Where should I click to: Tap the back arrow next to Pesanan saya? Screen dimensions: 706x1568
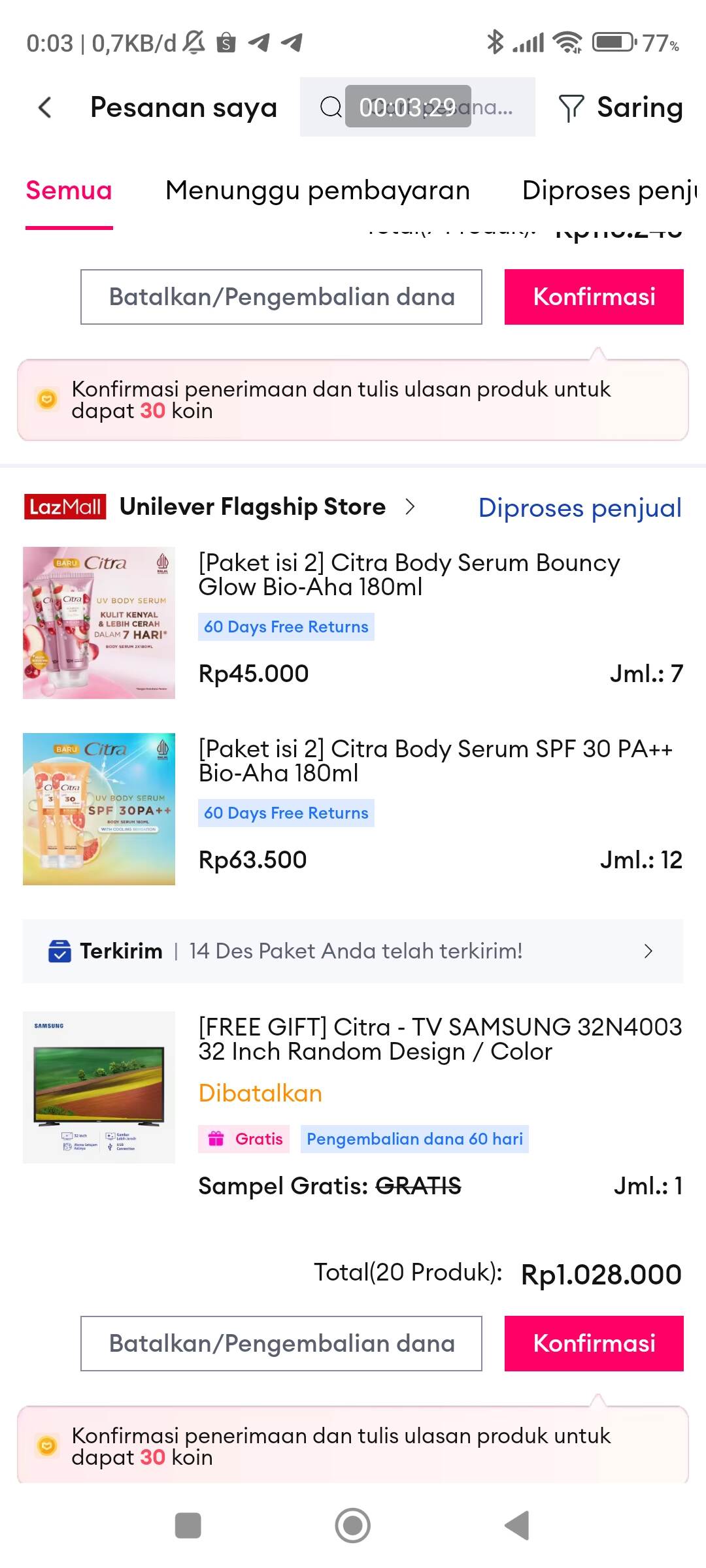point(44,107)
